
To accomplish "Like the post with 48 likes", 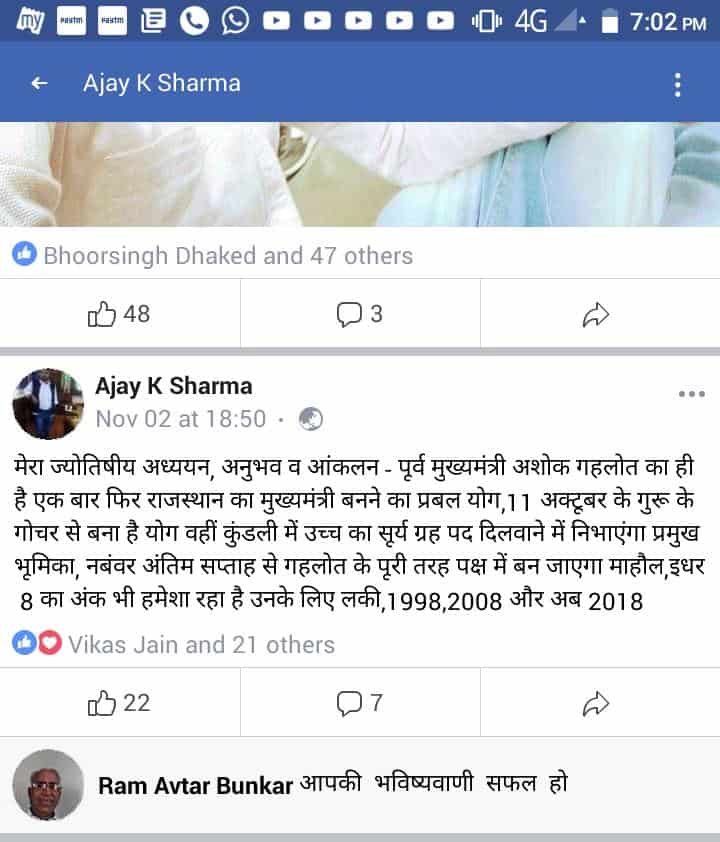I will click(119, 314).
